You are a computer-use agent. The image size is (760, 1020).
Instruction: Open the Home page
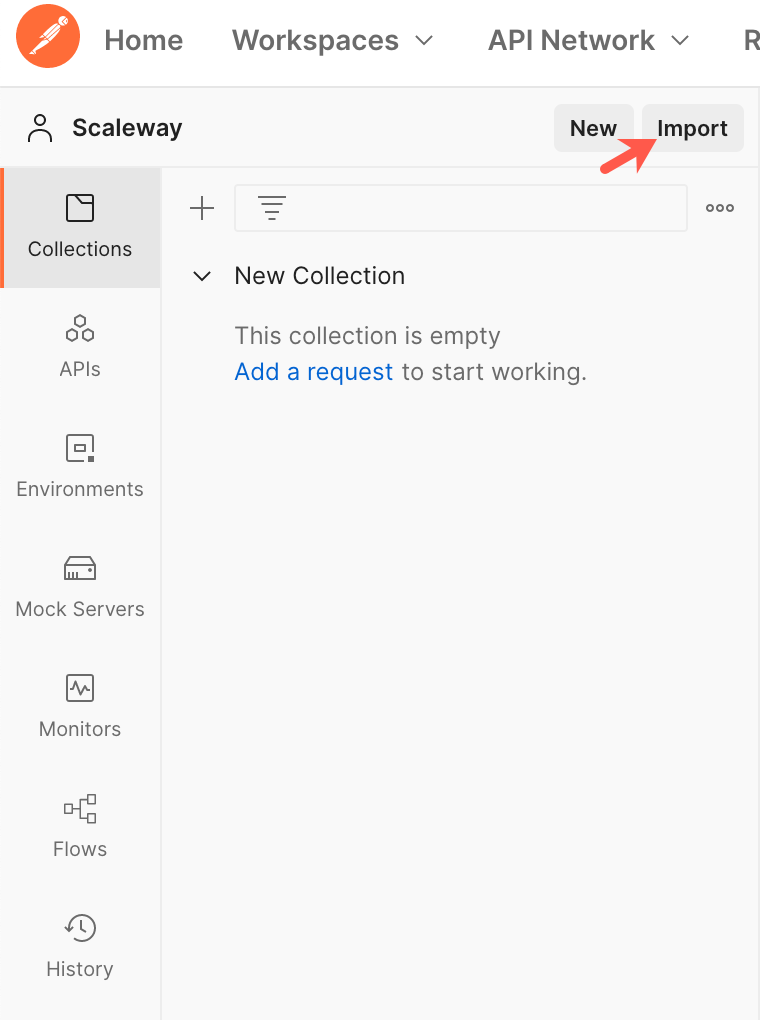tap(143, 41)
